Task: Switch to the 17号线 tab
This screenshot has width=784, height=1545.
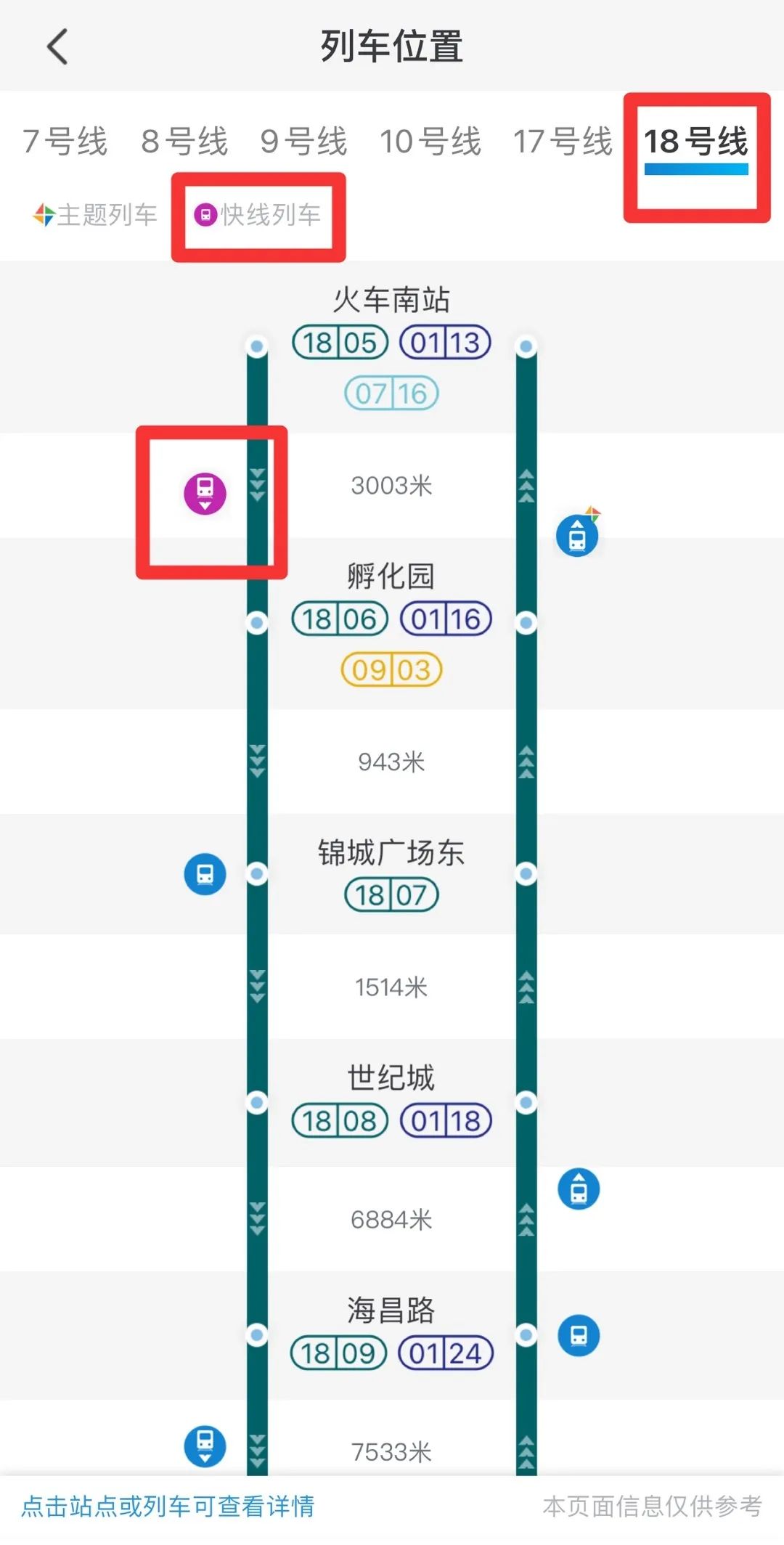Action: [563, 142]
